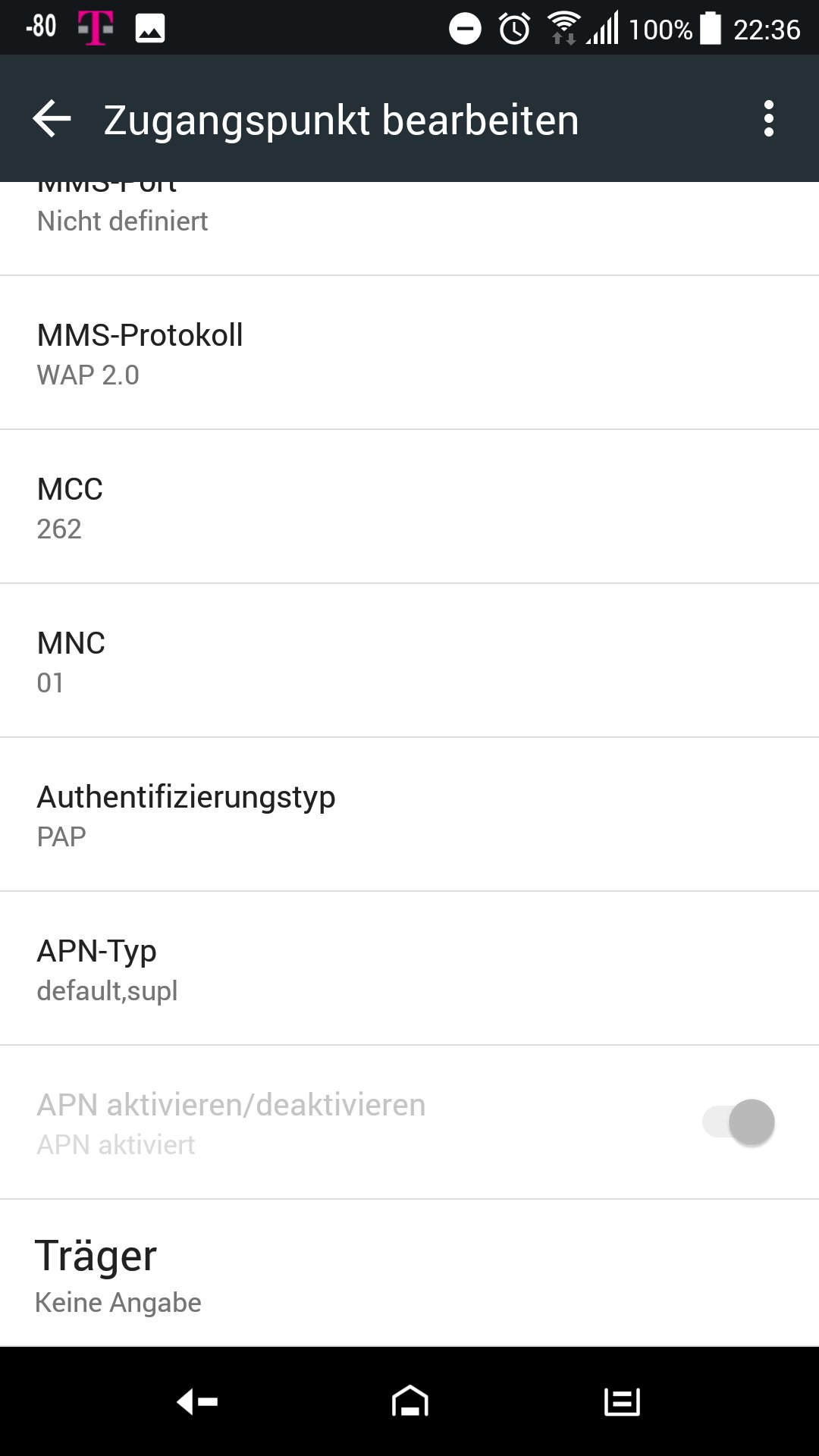Screen dimensions: 819x1456
Task: Open recent apps from navigation bar
Action: point(622,1401)
